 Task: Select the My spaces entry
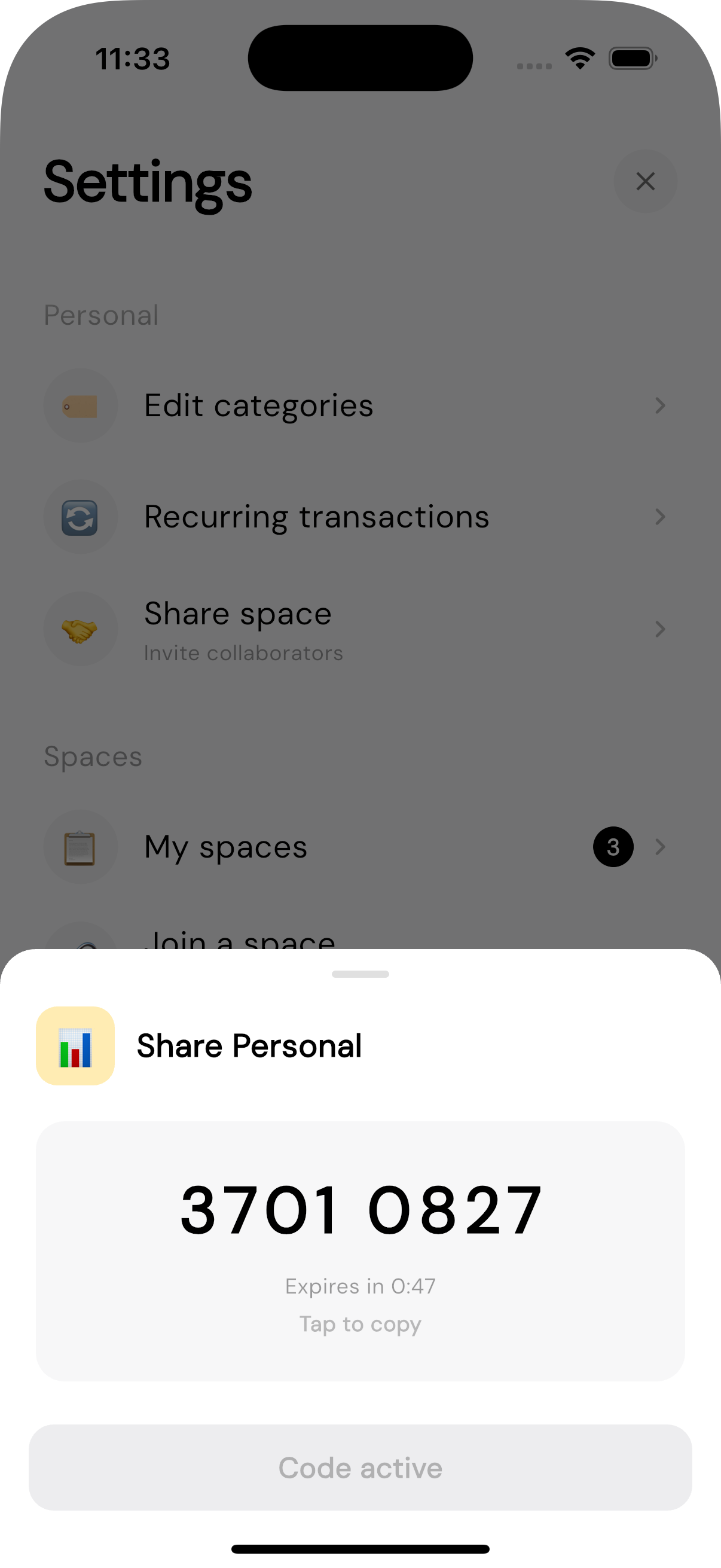point(225,846)
